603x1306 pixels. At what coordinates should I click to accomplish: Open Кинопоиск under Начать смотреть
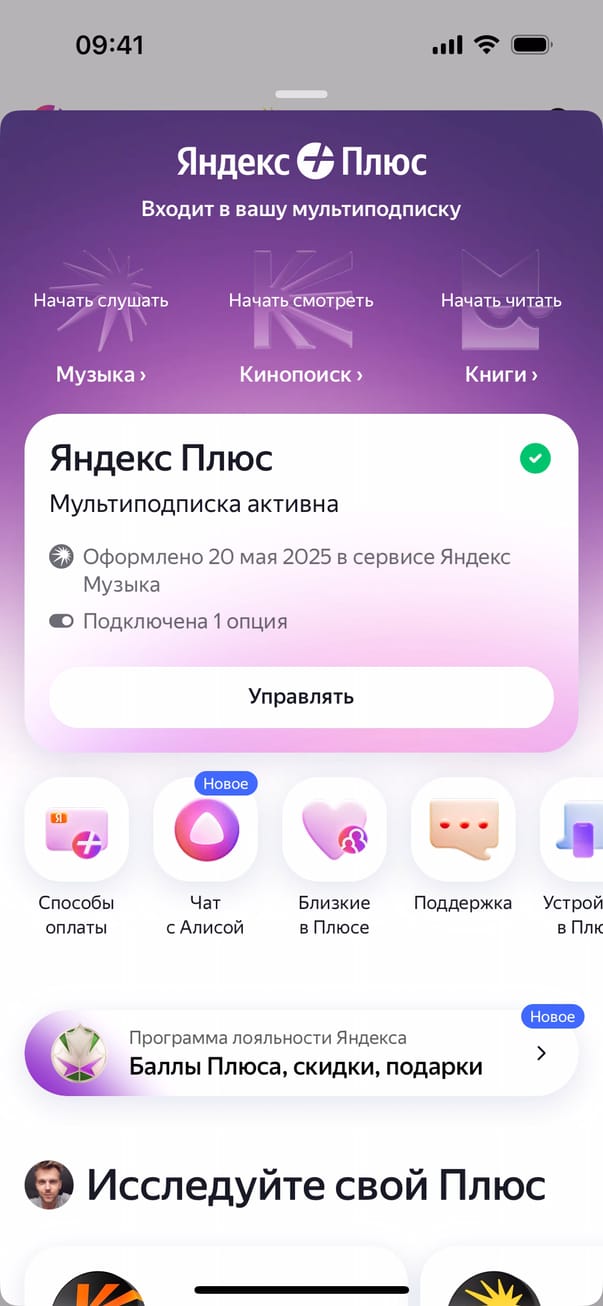[x=301, y=375]
